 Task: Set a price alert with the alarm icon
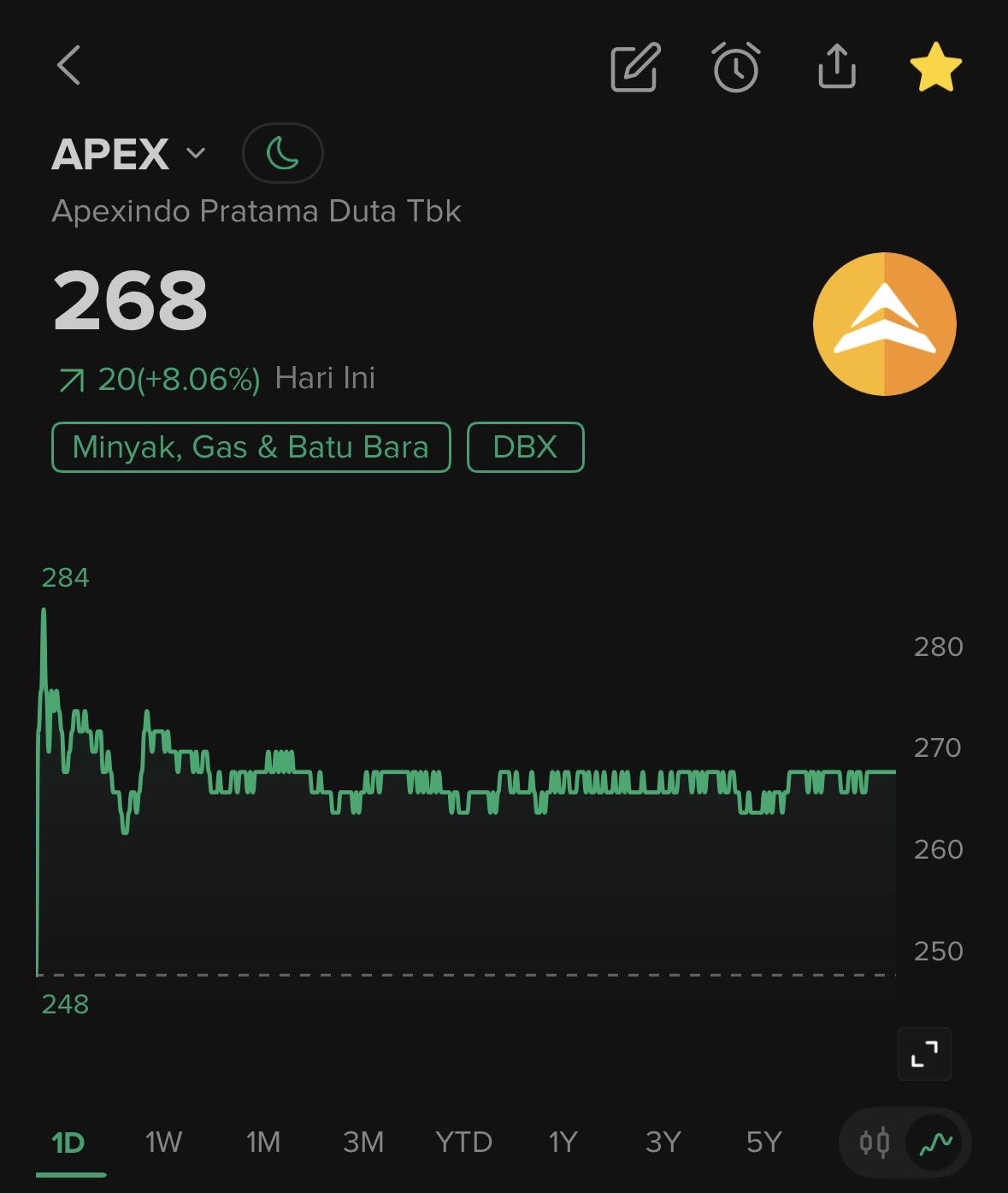(x=736, y=67)
